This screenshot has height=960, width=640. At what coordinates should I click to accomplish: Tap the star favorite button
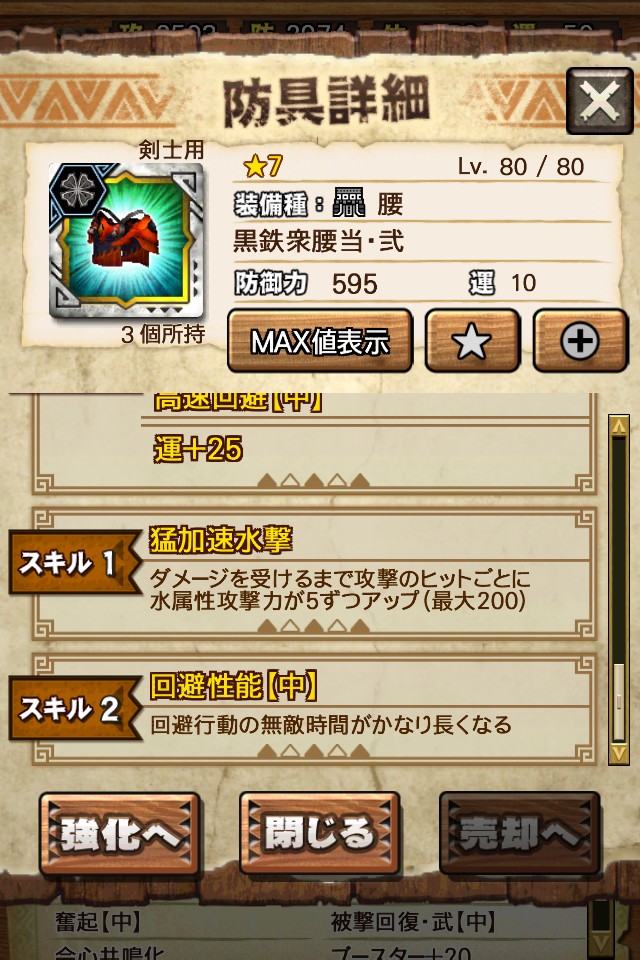(x=472, y=342)
